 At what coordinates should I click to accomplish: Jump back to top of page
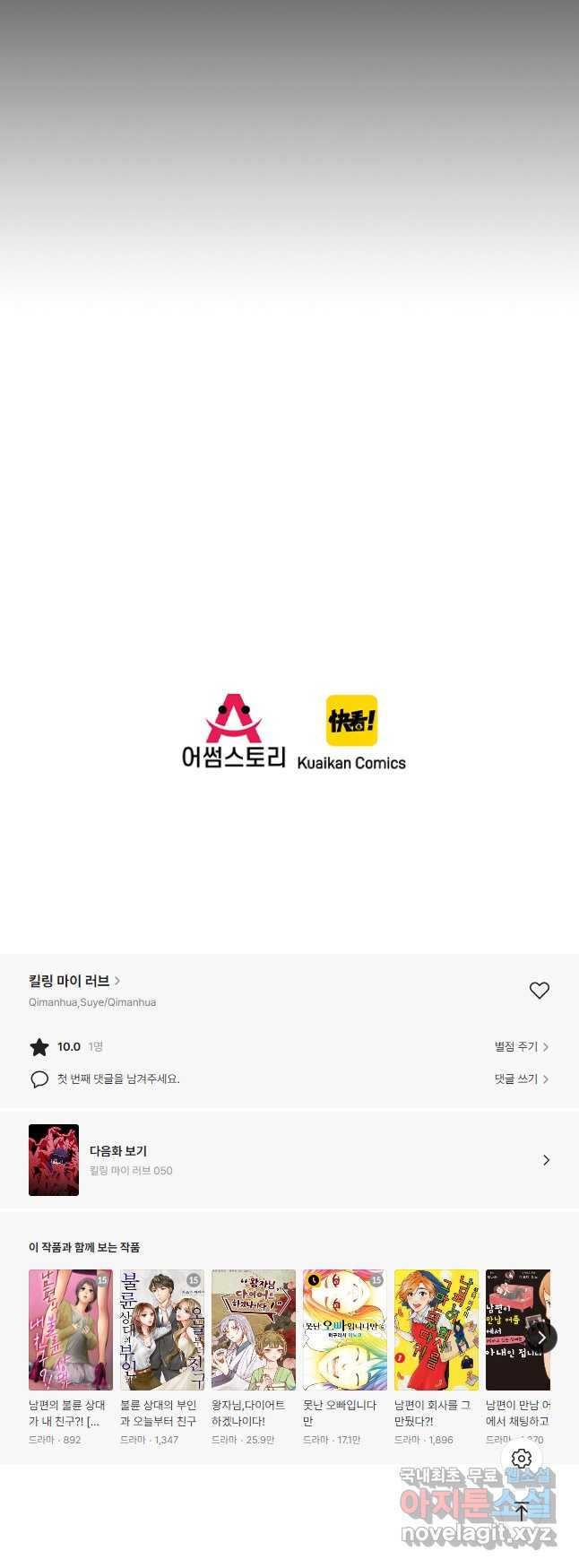[x=522, y=1511]
